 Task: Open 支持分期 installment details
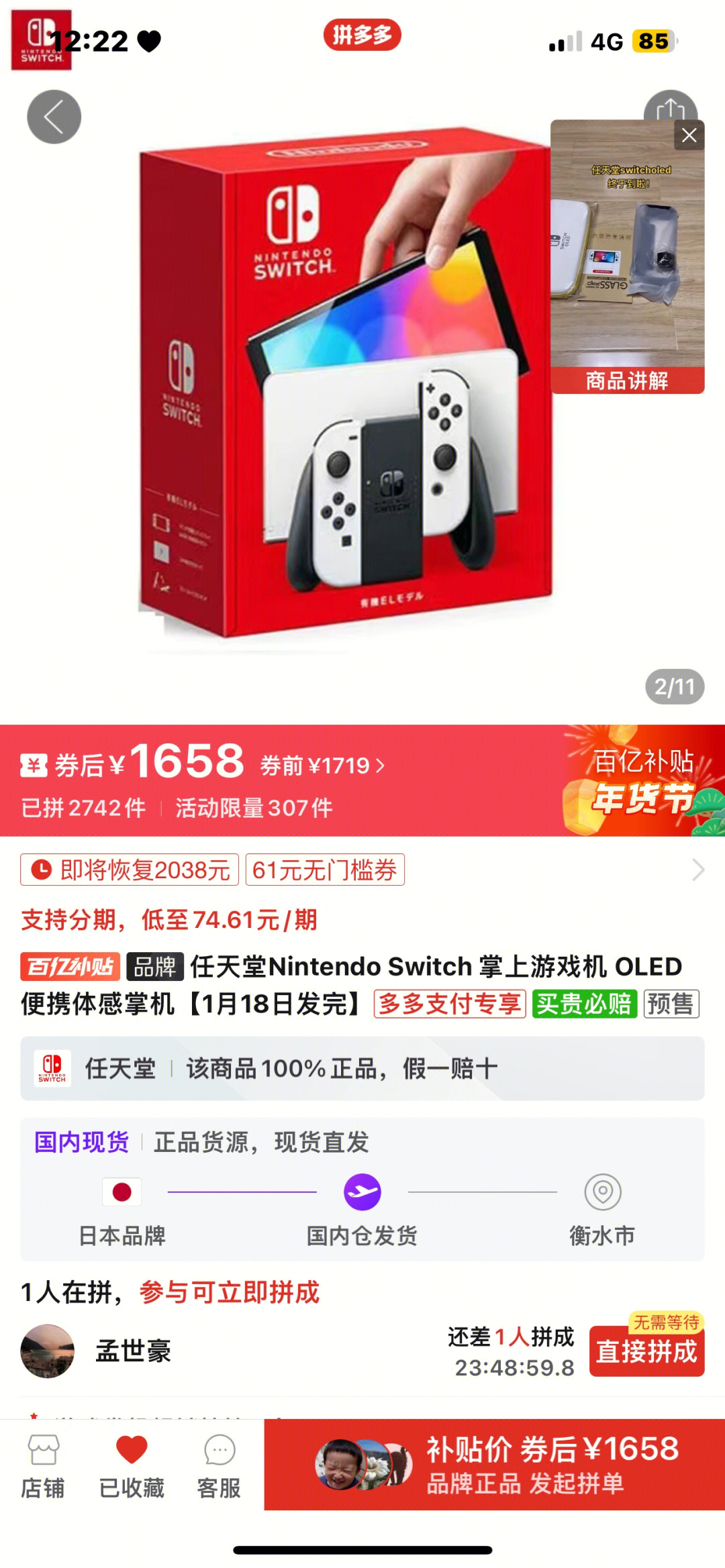point(169,920)
